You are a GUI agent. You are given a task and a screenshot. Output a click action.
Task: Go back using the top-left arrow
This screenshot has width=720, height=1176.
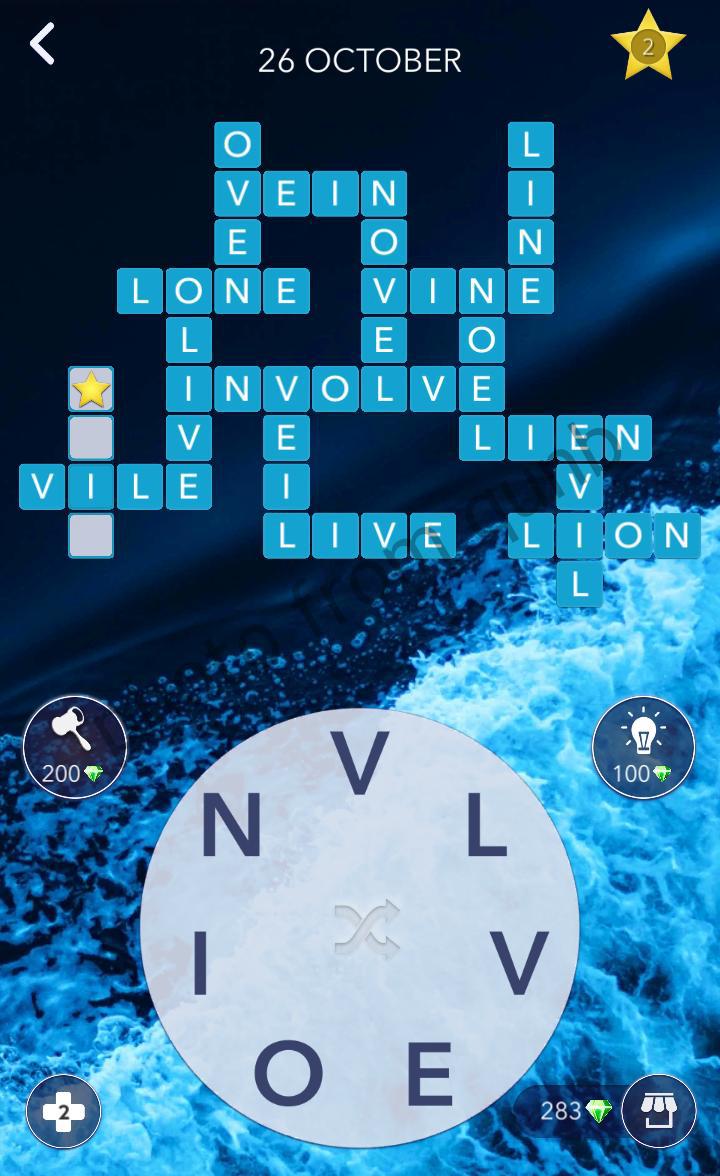(x=42, y=45)
